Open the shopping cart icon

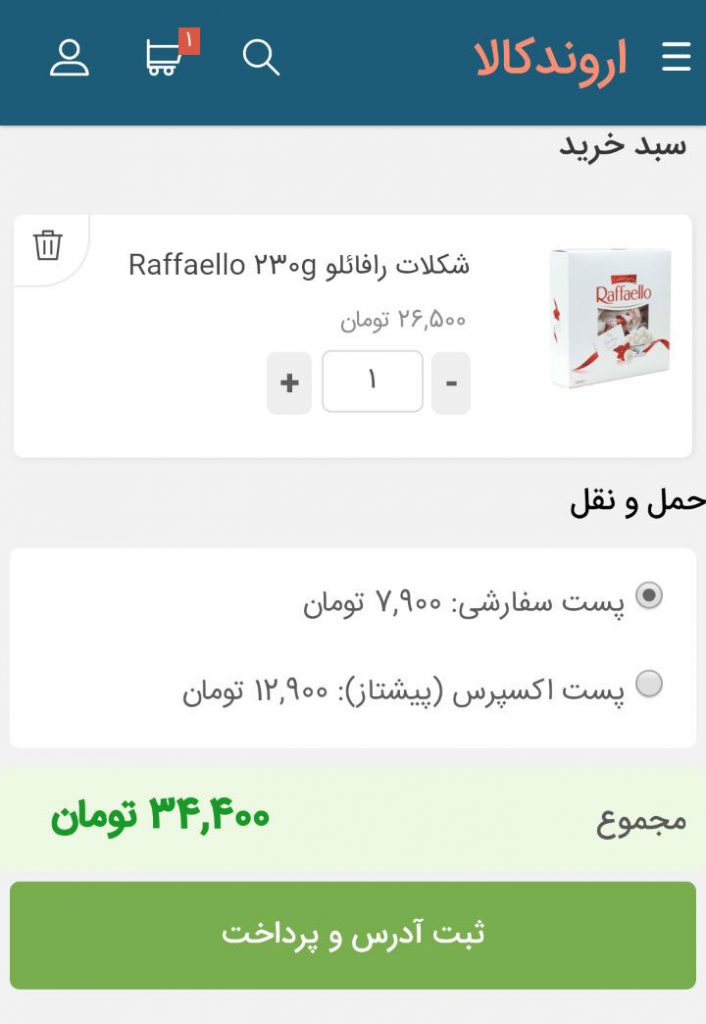(164, 57)
